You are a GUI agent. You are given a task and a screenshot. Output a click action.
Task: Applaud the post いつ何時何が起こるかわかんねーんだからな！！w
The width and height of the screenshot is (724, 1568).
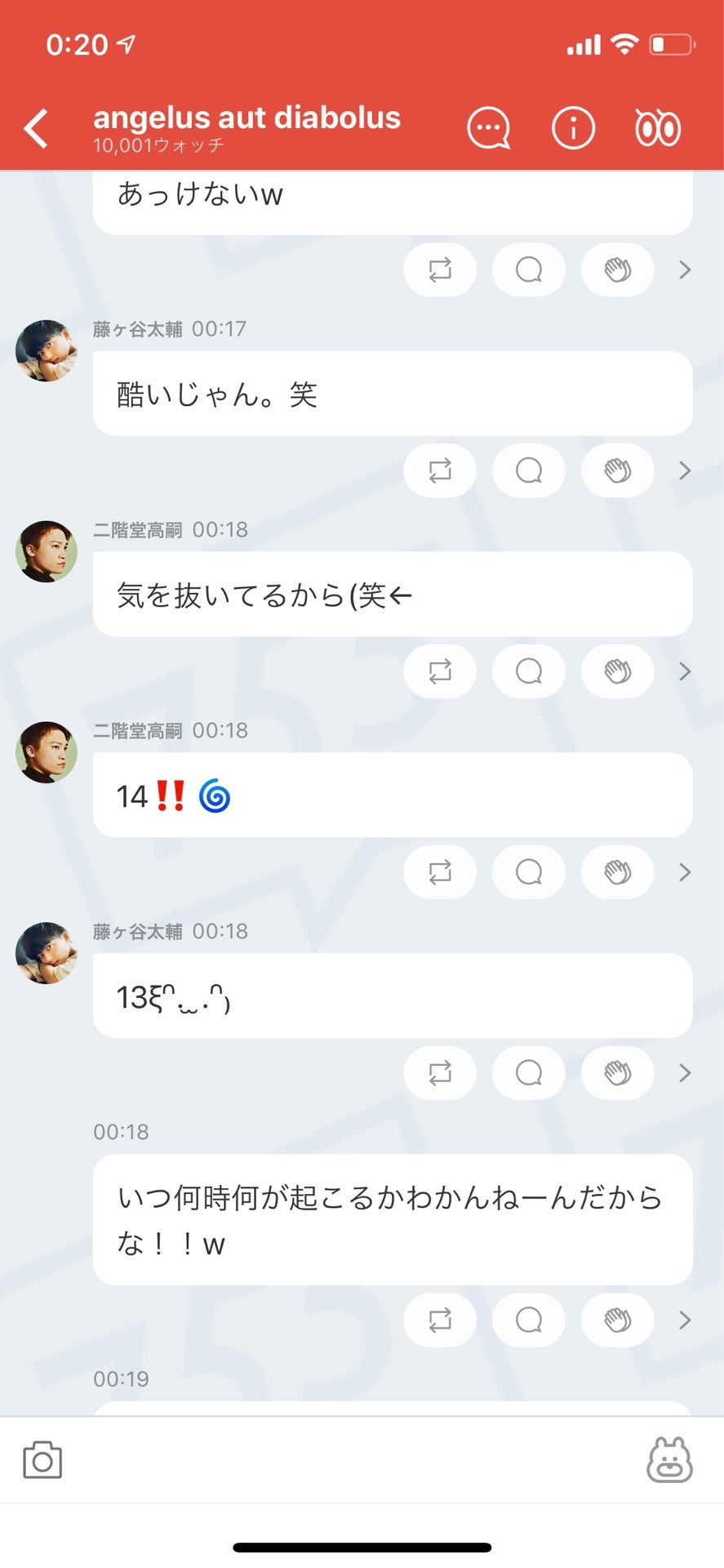click(616, 1321)
